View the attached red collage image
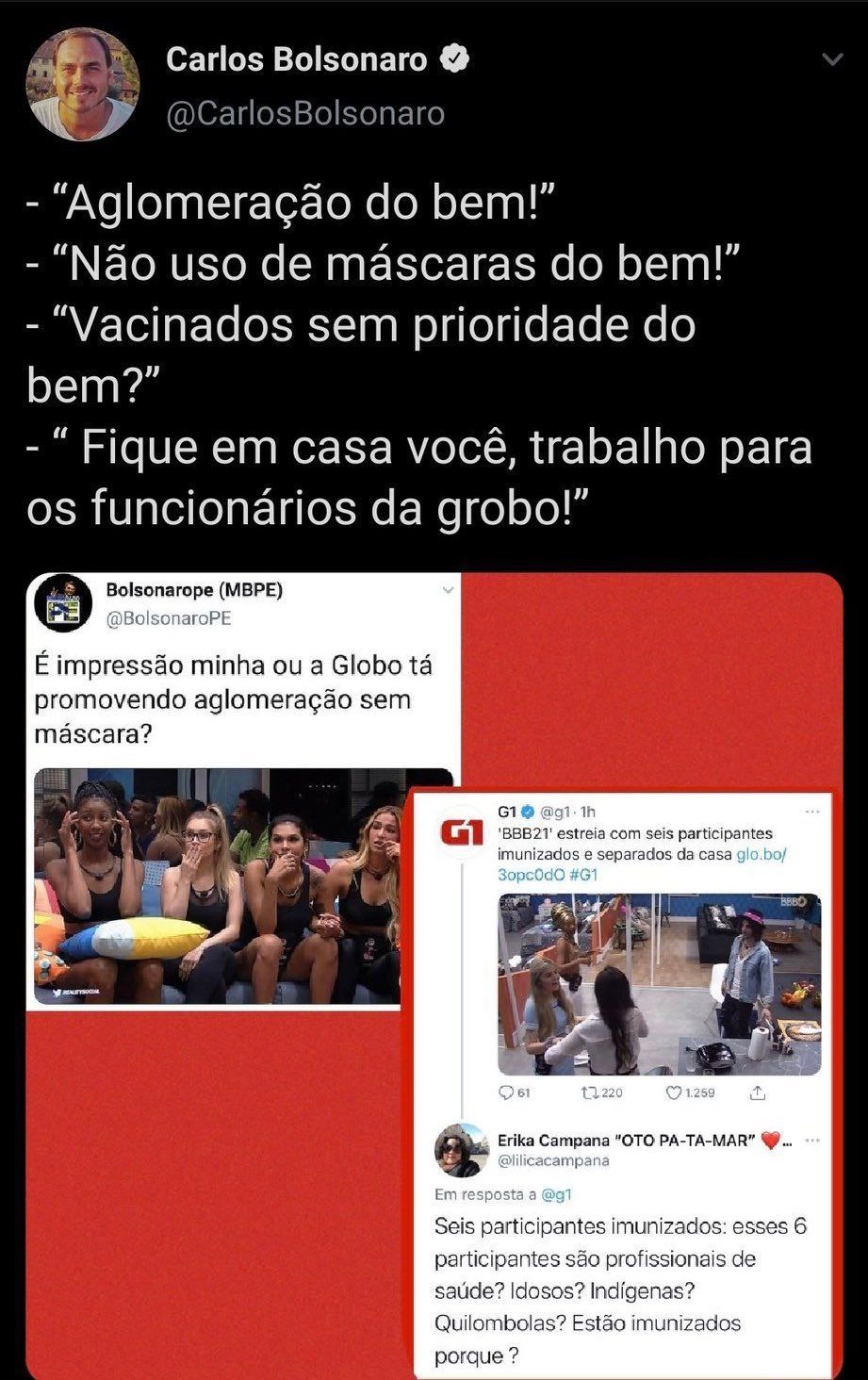Image resolution: width=868 pixels, height=1380 pixels. coord(434,976)
